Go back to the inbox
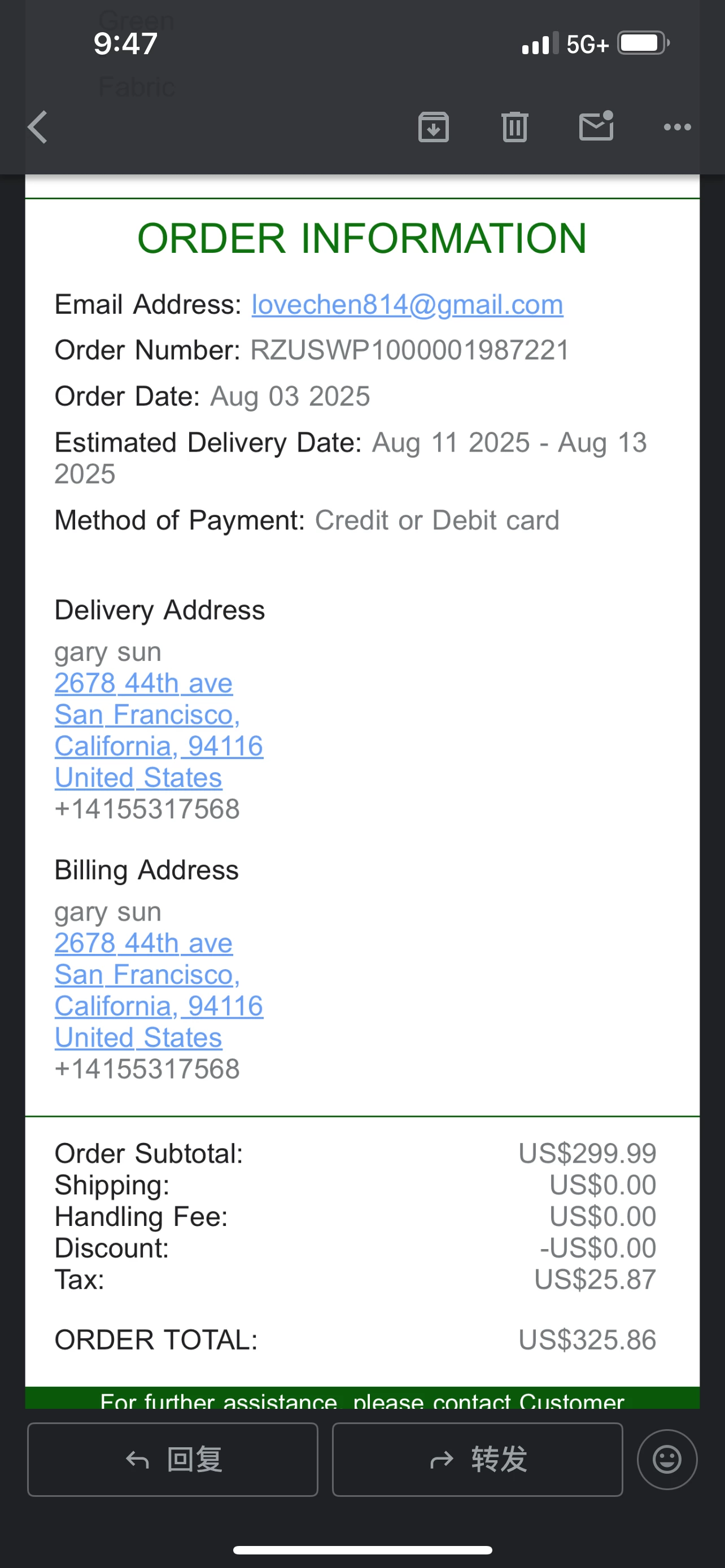The image size is (725, 1568). click(x=38, y=127)
